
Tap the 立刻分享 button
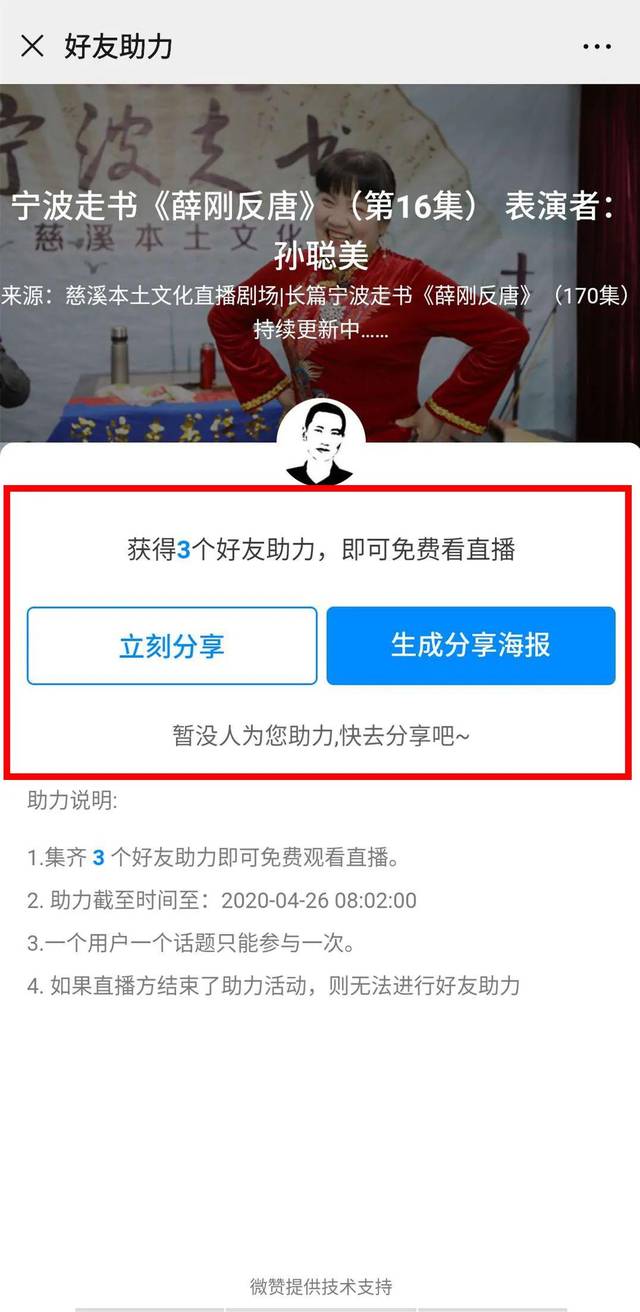pyautogui.click(x=172, y=646)
